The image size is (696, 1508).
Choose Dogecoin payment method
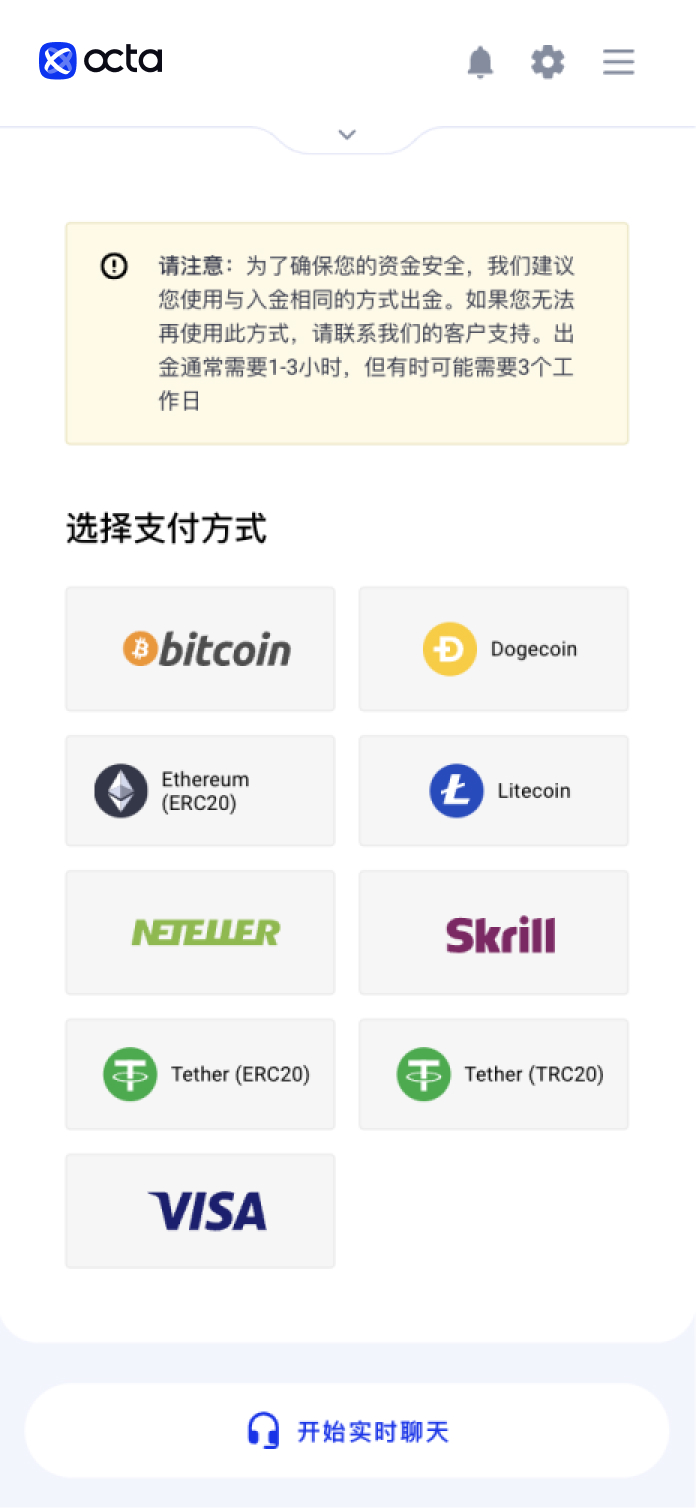494,649
